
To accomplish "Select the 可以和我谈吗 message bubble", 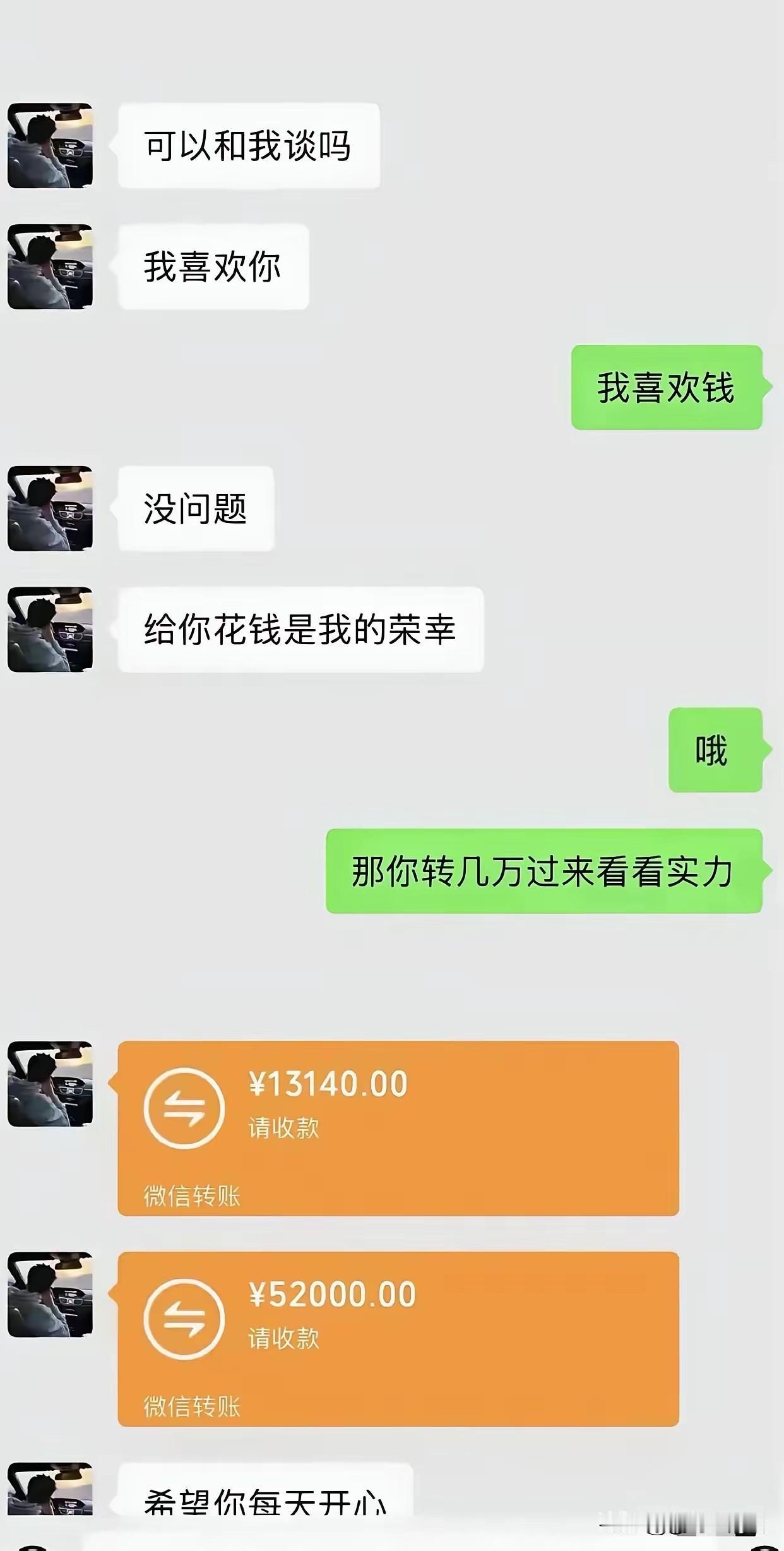I will 249,145.
